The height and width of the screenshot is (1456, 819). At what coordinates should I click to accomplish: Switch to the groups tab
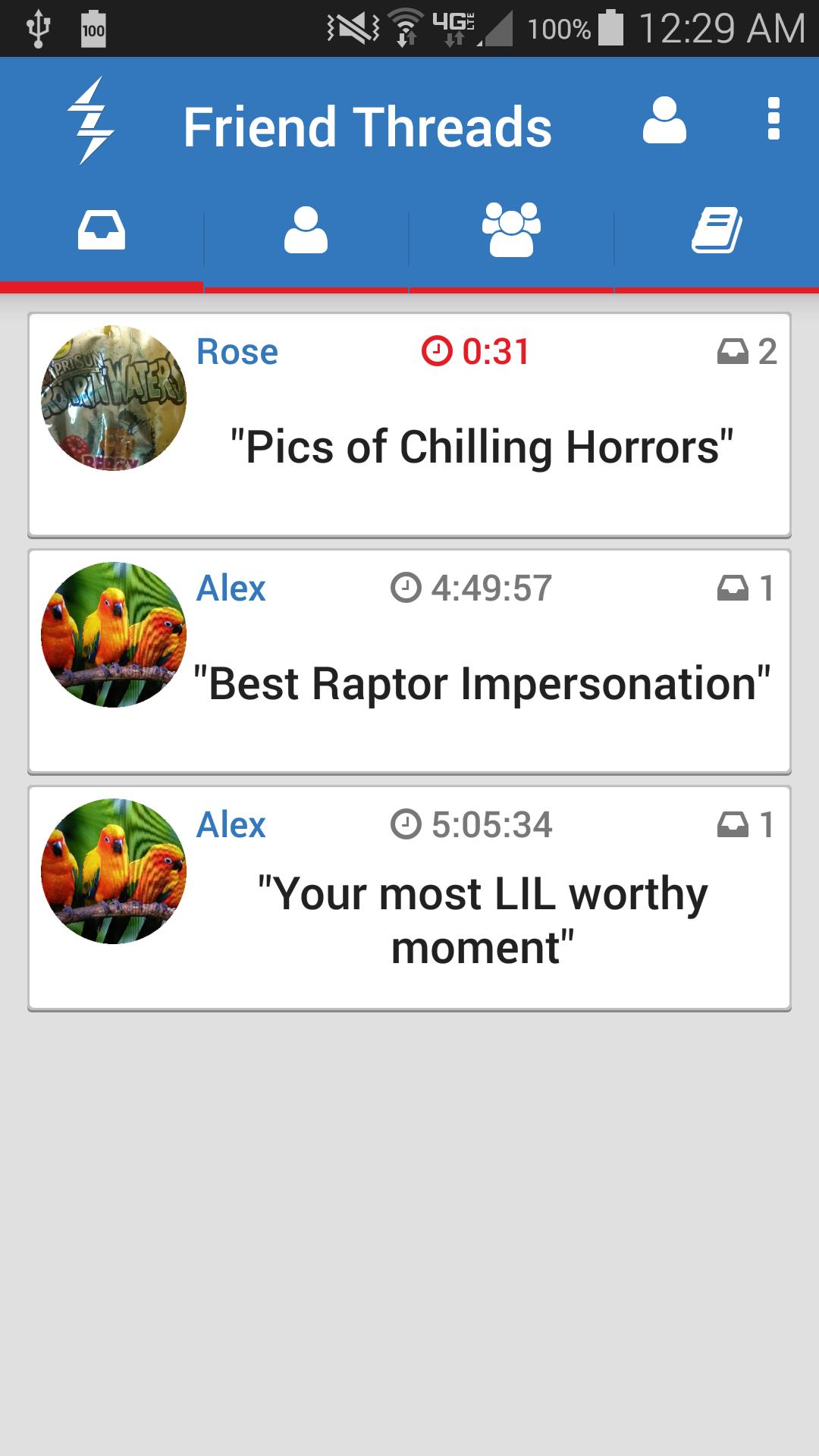click(x=511, y=231)
